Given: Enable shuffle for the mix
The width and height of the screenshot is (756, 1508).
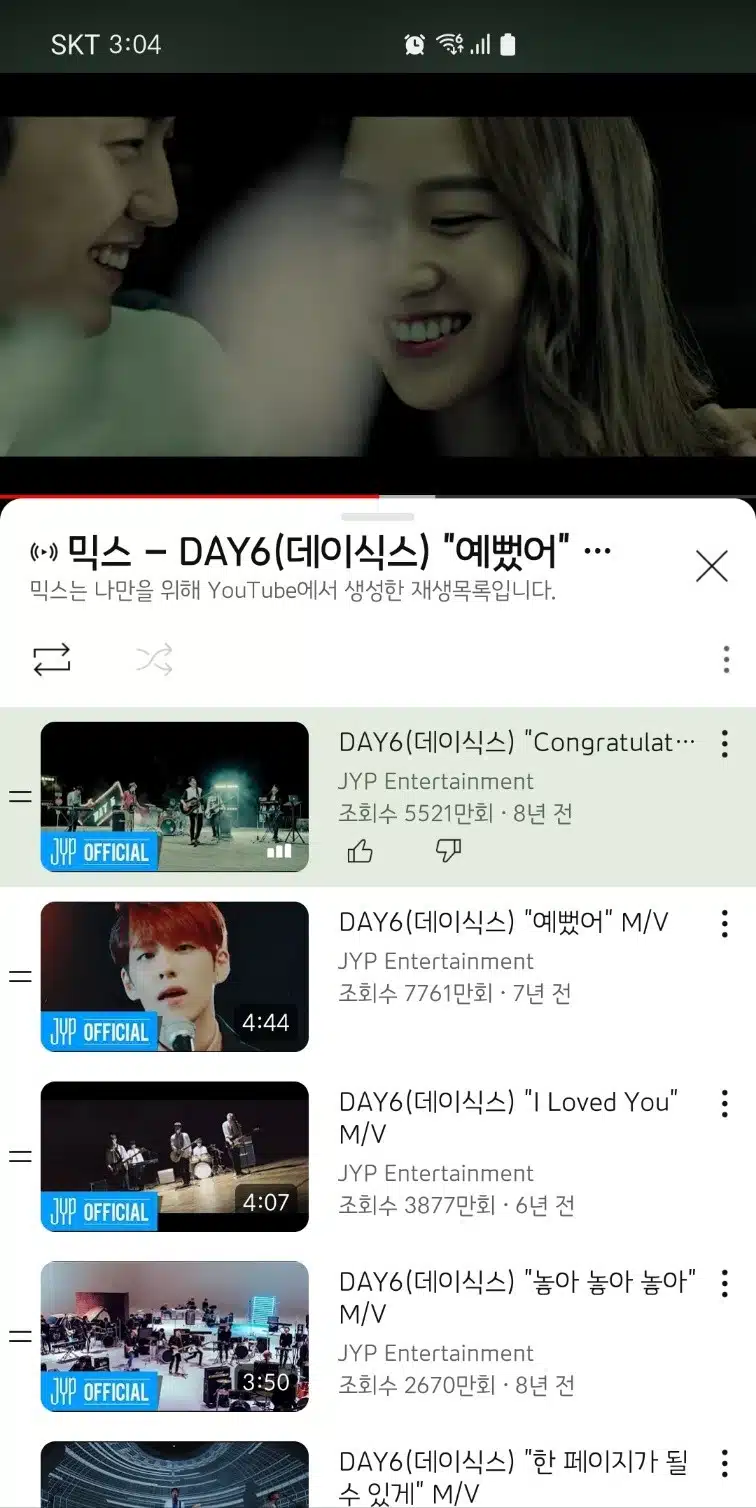Looking at the screenshot, I should tap(154, 659).
